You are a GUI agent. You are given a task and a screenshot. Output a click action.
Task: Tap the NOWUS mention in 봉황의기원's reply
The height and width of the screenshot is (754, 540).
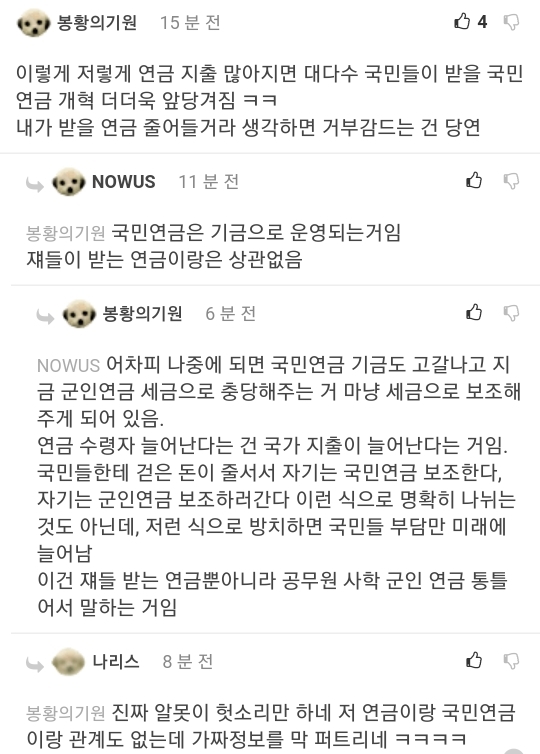coord(68,365)
